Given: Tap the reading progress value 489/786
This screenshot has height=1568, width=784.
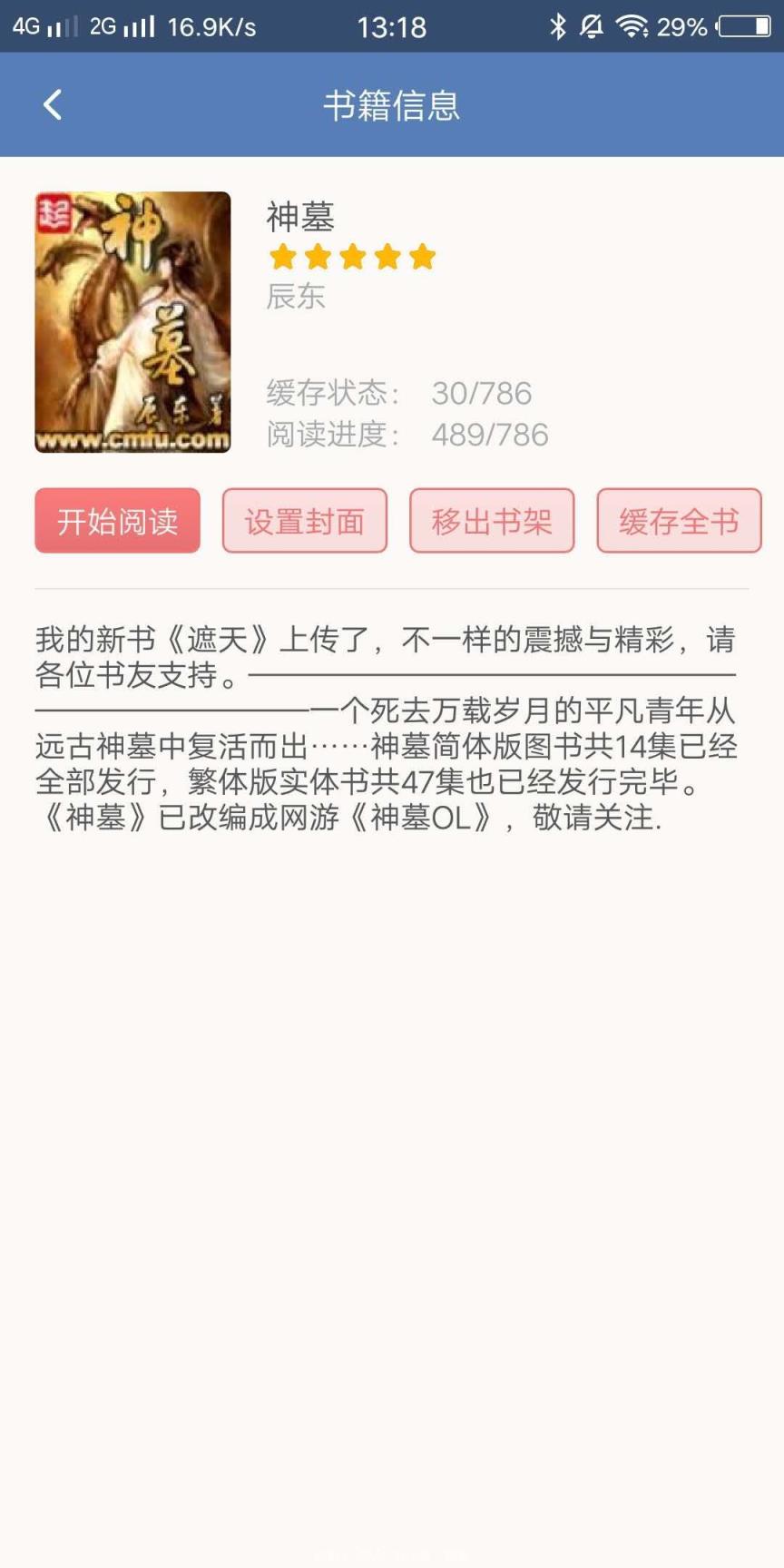Looking at the screenshot, I should [x=490, y=435].
